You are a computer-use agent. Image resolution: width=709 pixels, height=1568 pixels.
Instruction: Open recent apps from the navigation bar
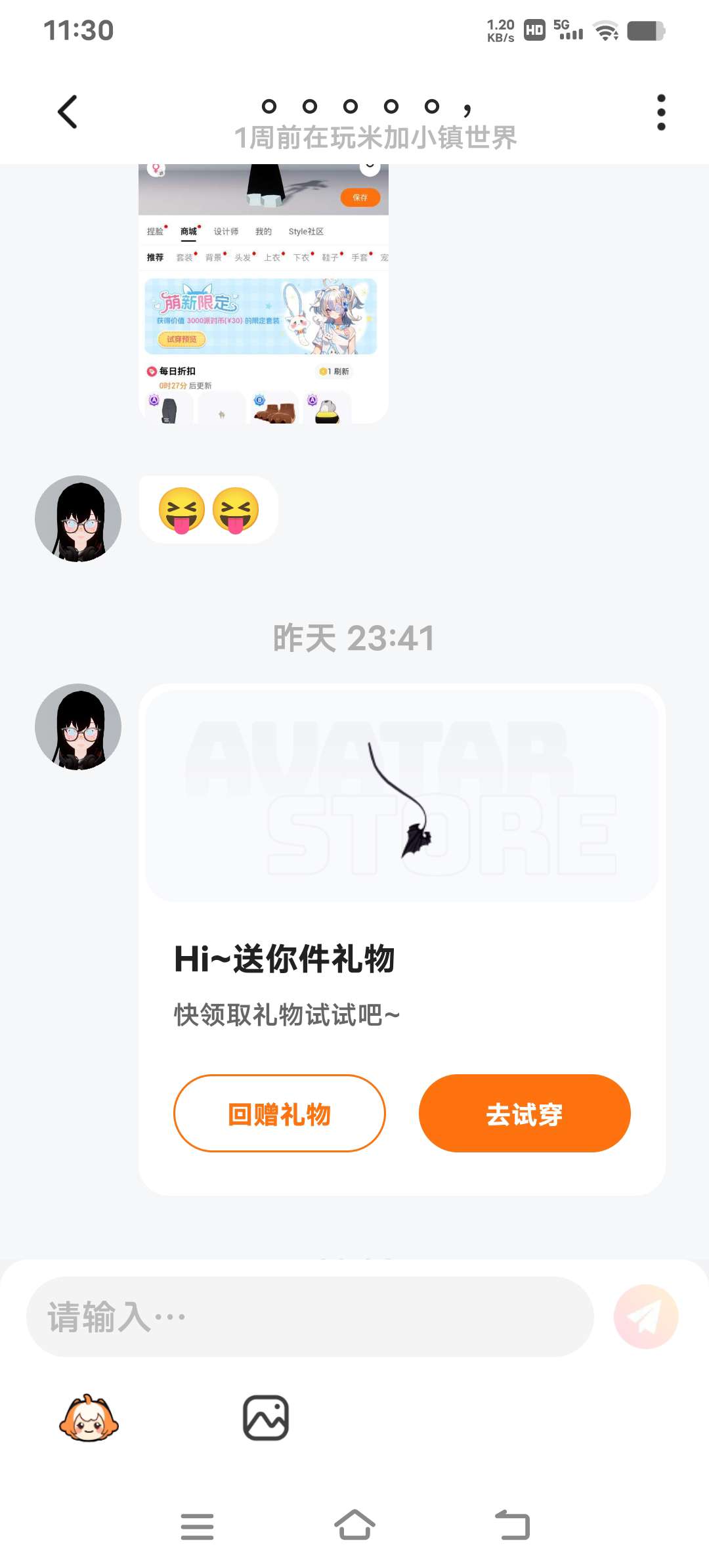click(x=197, y=1525)
